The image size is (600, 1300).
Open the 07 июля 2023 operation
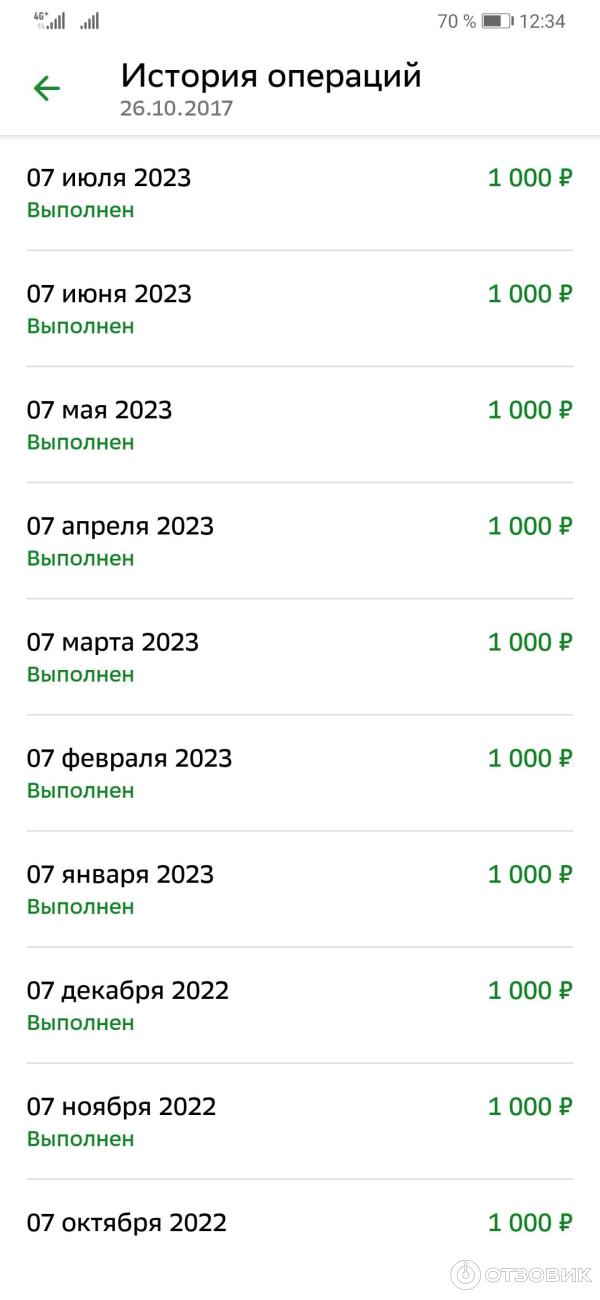click(x=299, y=193)
